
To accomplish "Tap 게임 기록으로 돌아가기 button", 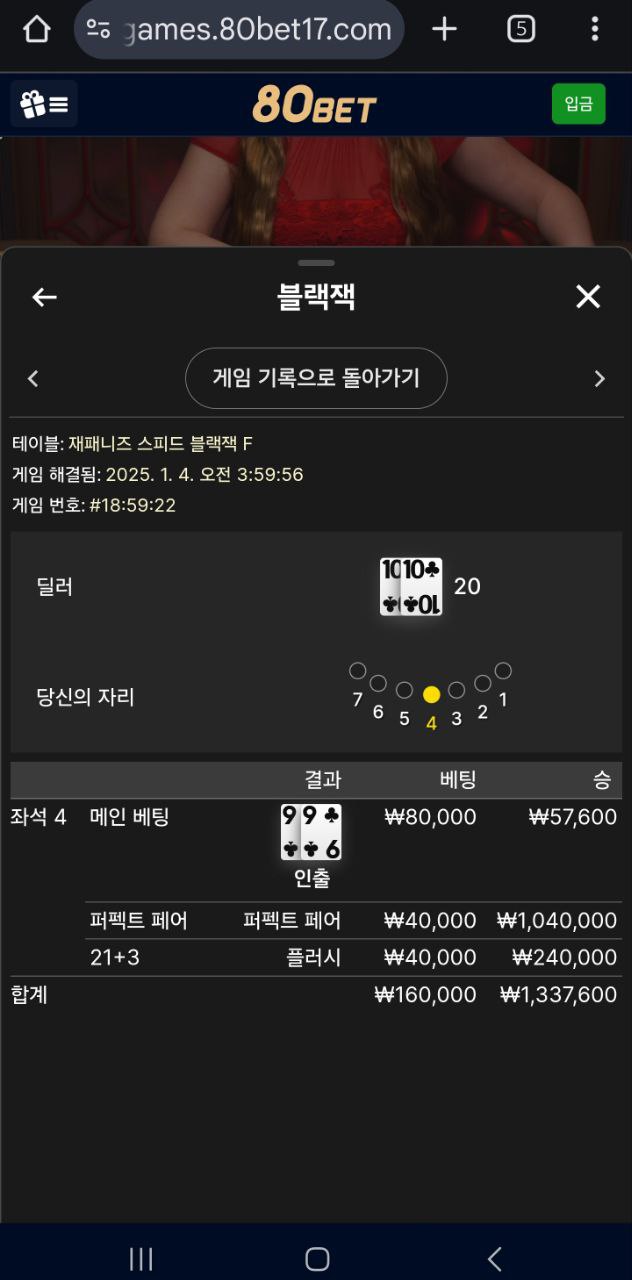I will click(x=316, y=378).
